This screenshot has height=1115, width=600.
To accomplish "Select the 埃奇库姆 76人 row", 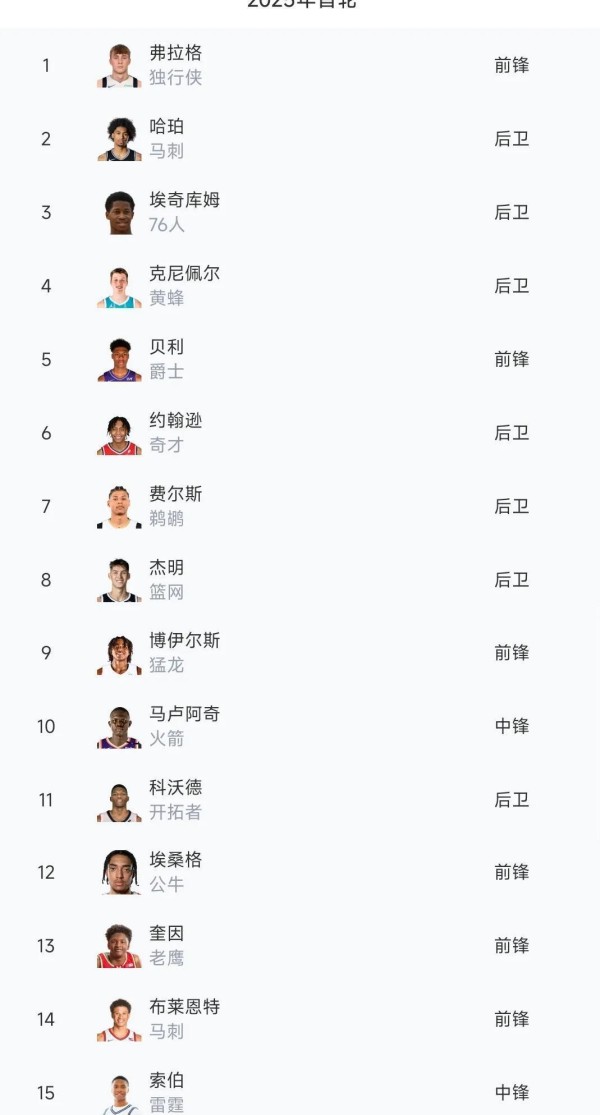I will 300,212.
